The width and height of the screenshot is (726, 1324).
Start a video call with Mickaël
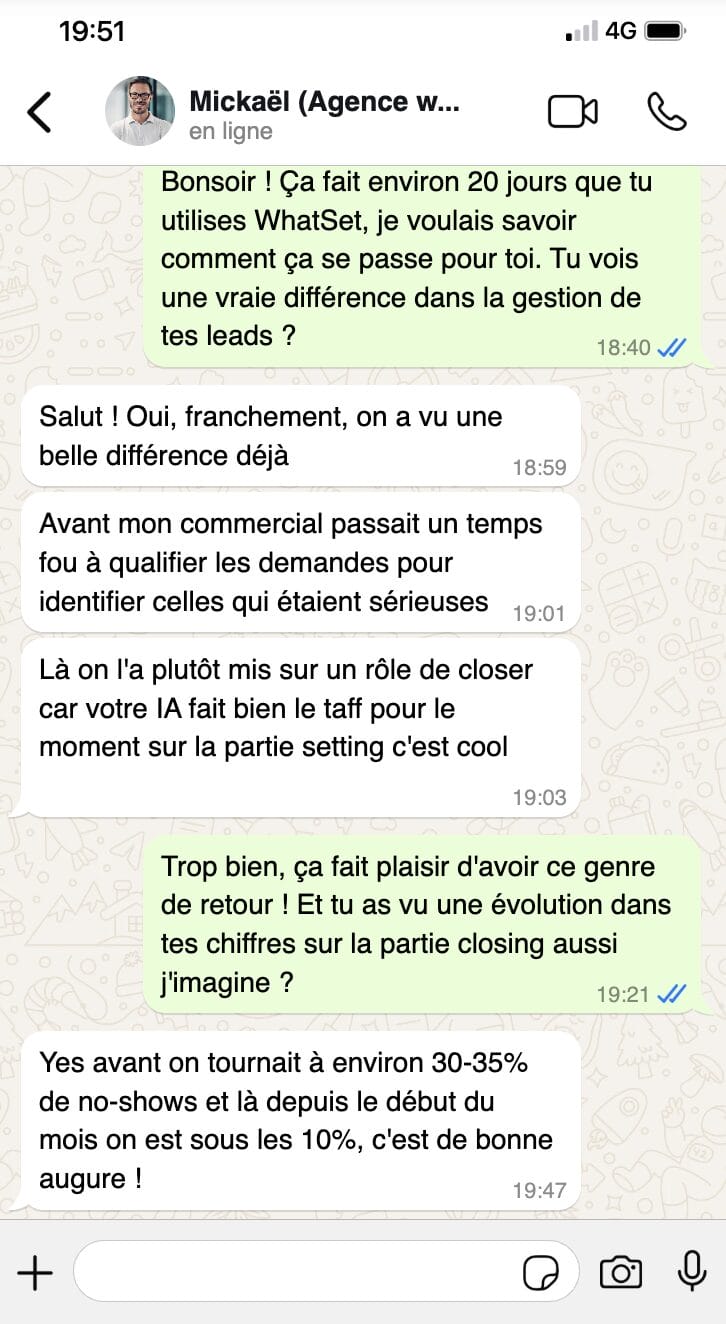[x=573, y=112]
